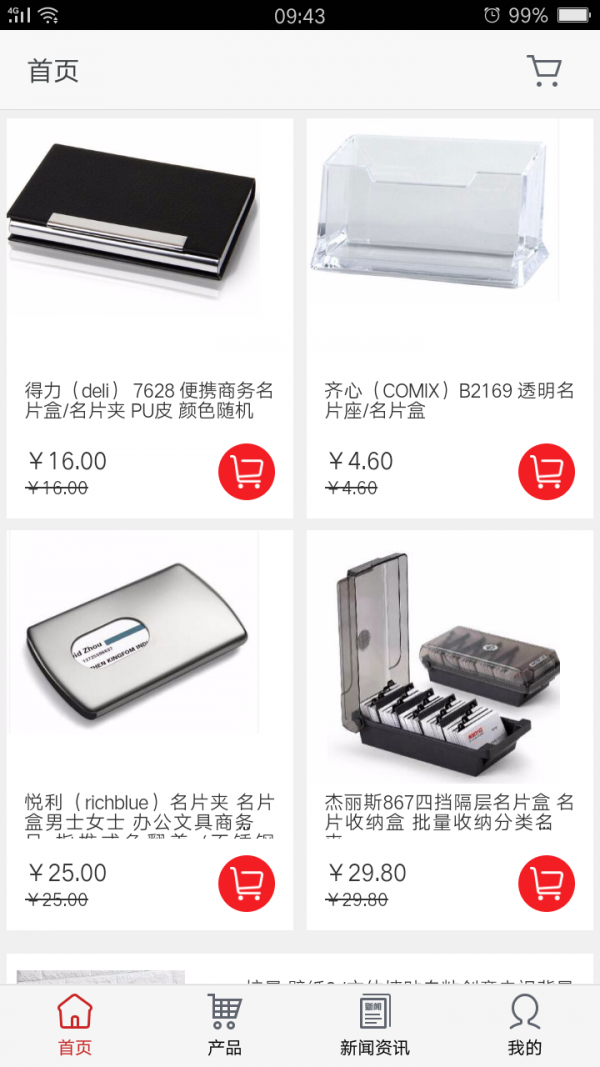Image resolution: width=600 pixels, height=1067 pixels.
Task: Add COMIX B2169 card holder to cart
Action: pos(546,471)
